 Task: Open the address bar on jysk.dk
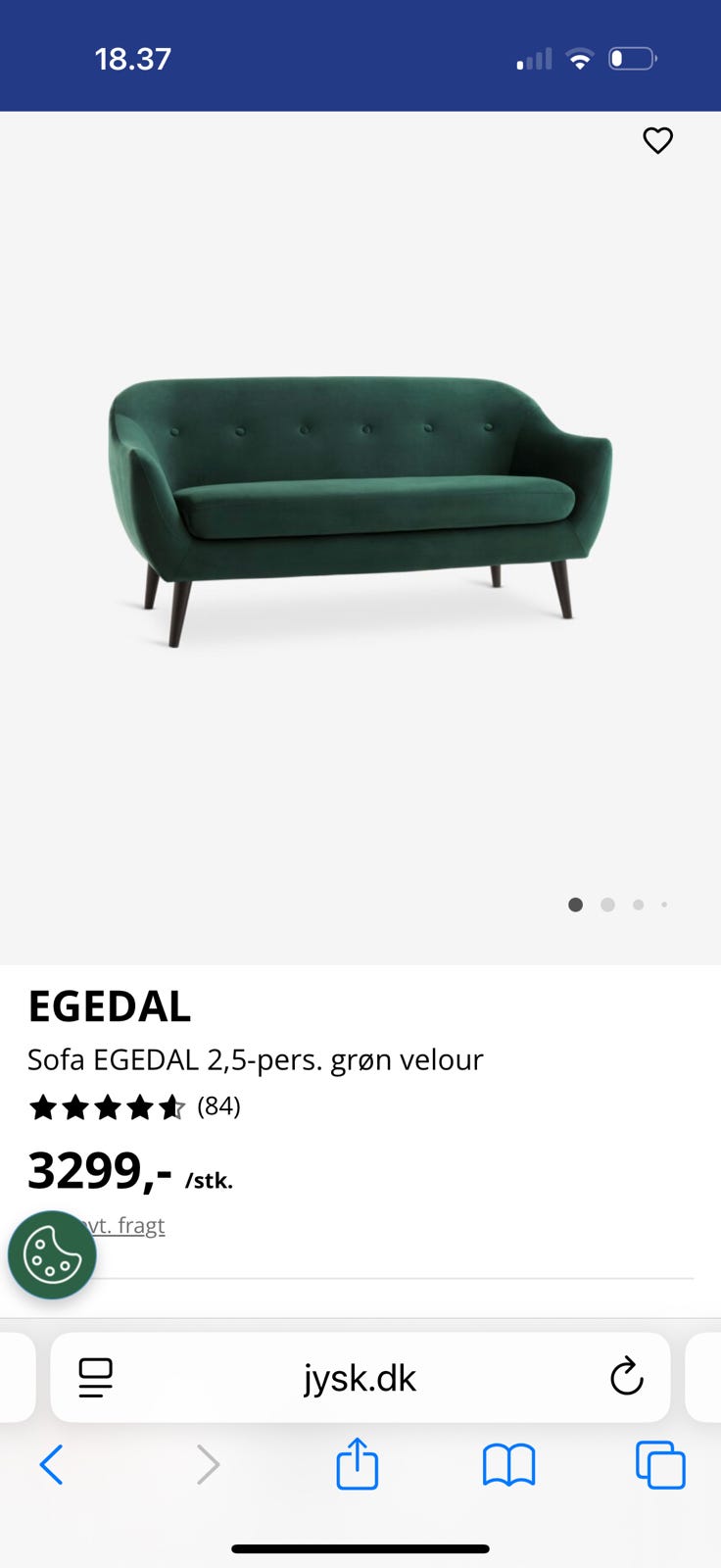click(359, 1377)
